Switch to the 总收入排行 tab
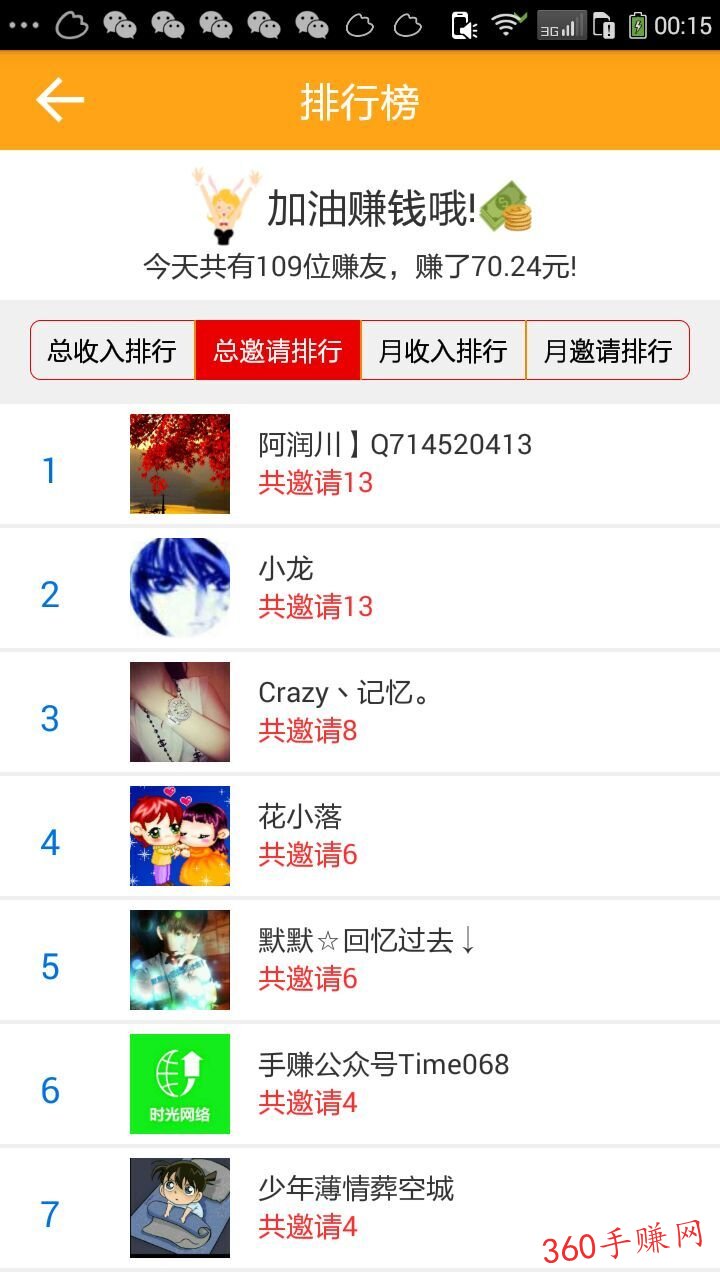720x1280 pixels. tap(112, 350)
